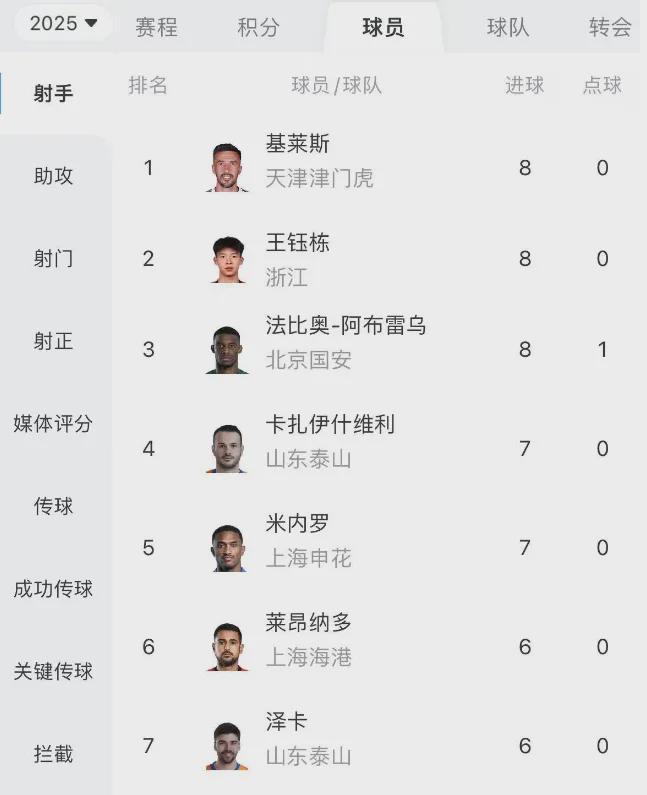Screen dimensions: 647x795
Task: Switch to the 球队 tab
Action: point(508,28)
